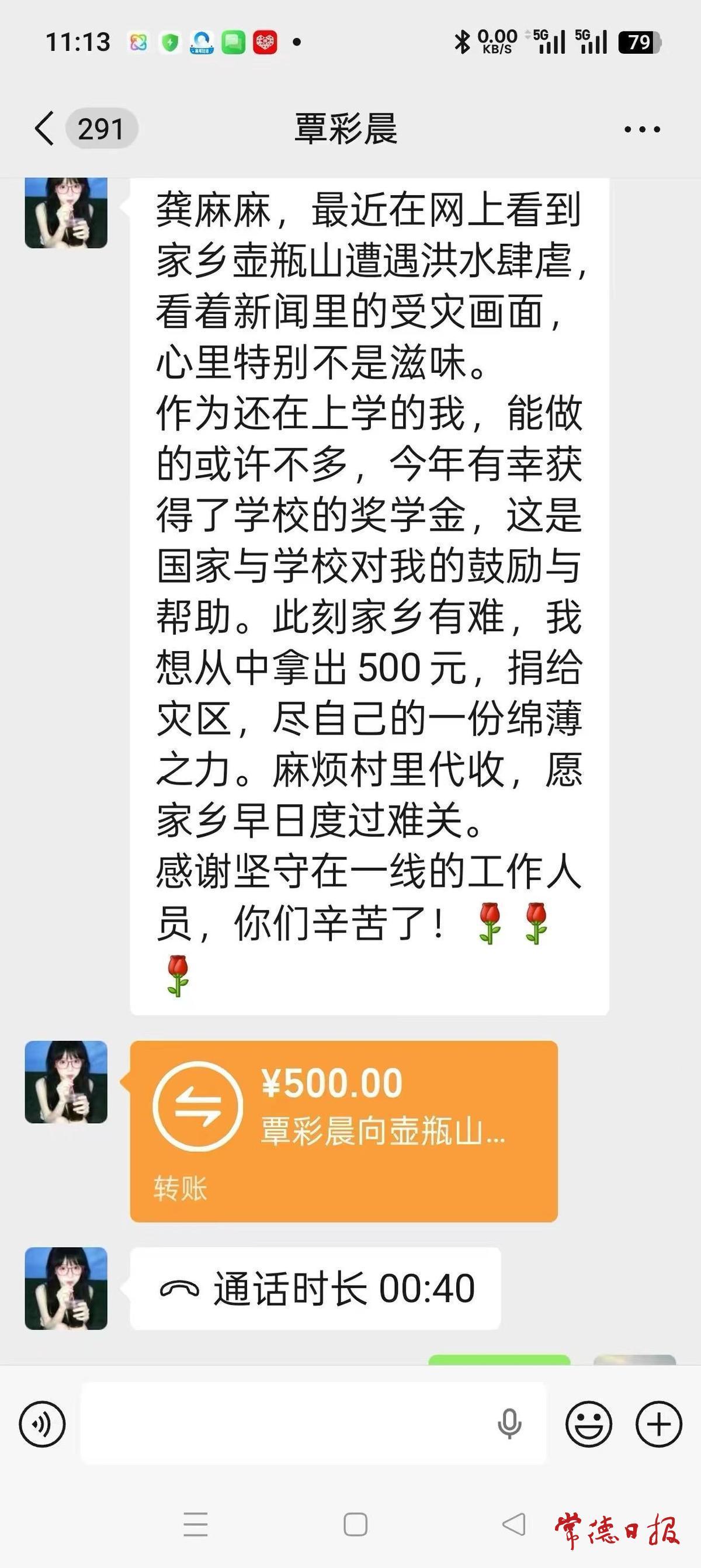Open 覃彩晨's avatar beside the transfer
This screenshot has height=1568, width=701.
pyautogui.click(x=65, y=1082)
